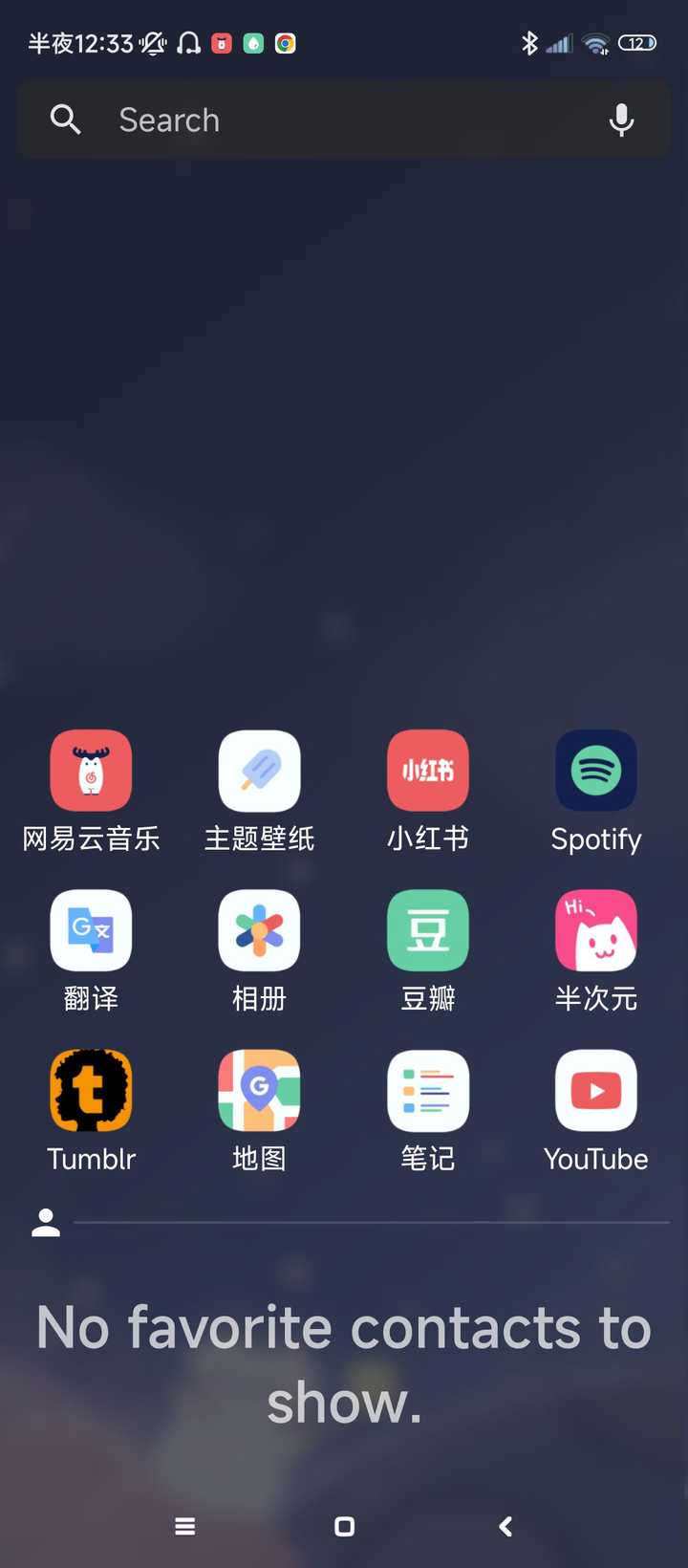Open recent apps from the navigation bar
This screenshot has height=1568, width=688.
[184, 1527]
